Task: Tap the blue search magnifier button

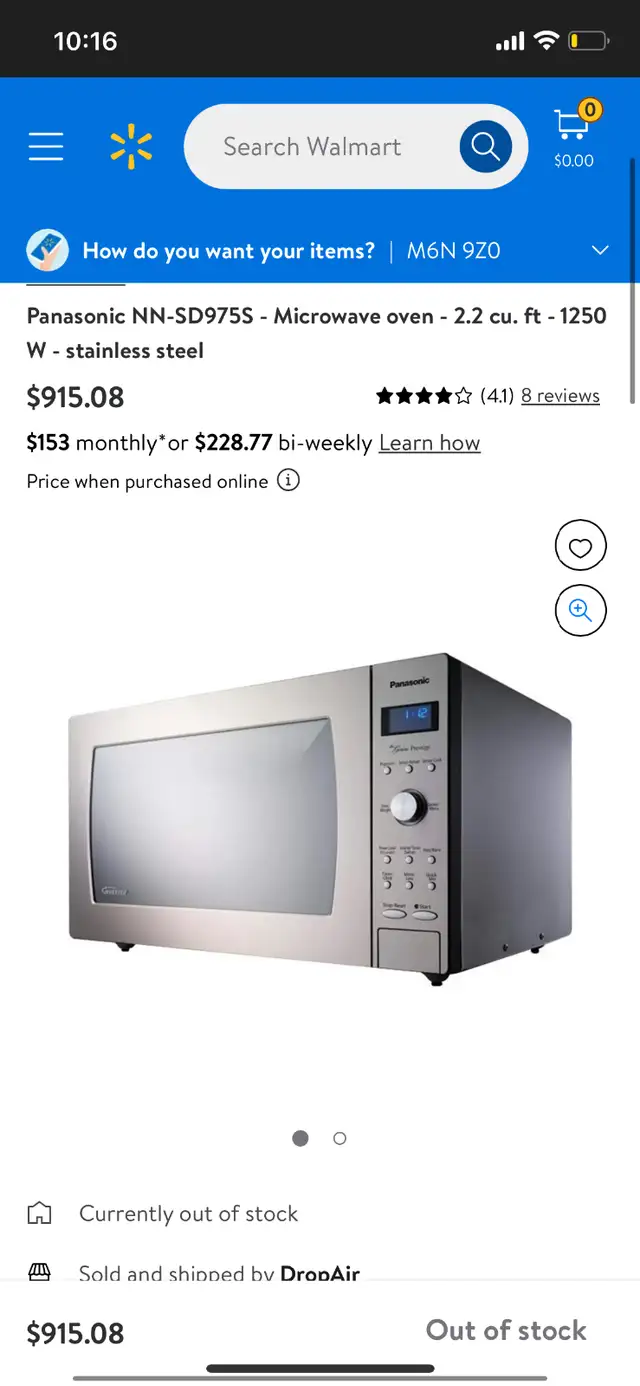Action: coord(486,147)
